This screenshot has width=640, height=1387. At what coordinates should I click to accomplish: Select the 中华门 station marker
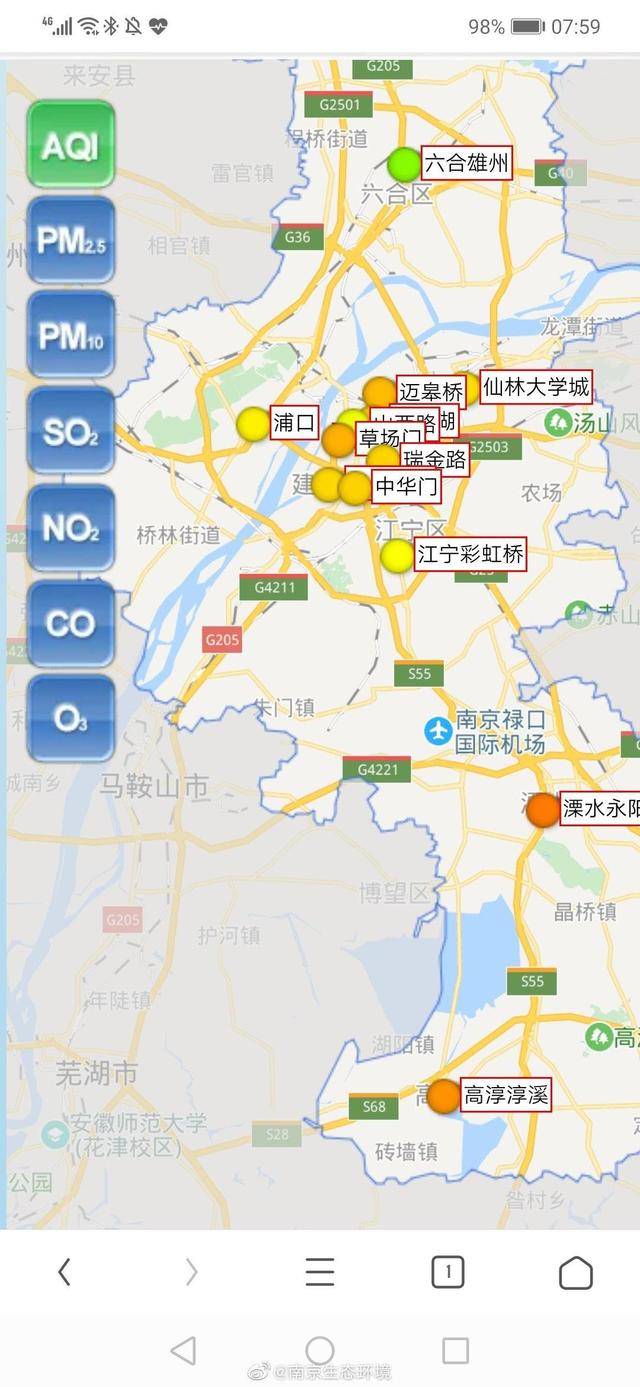355,488
